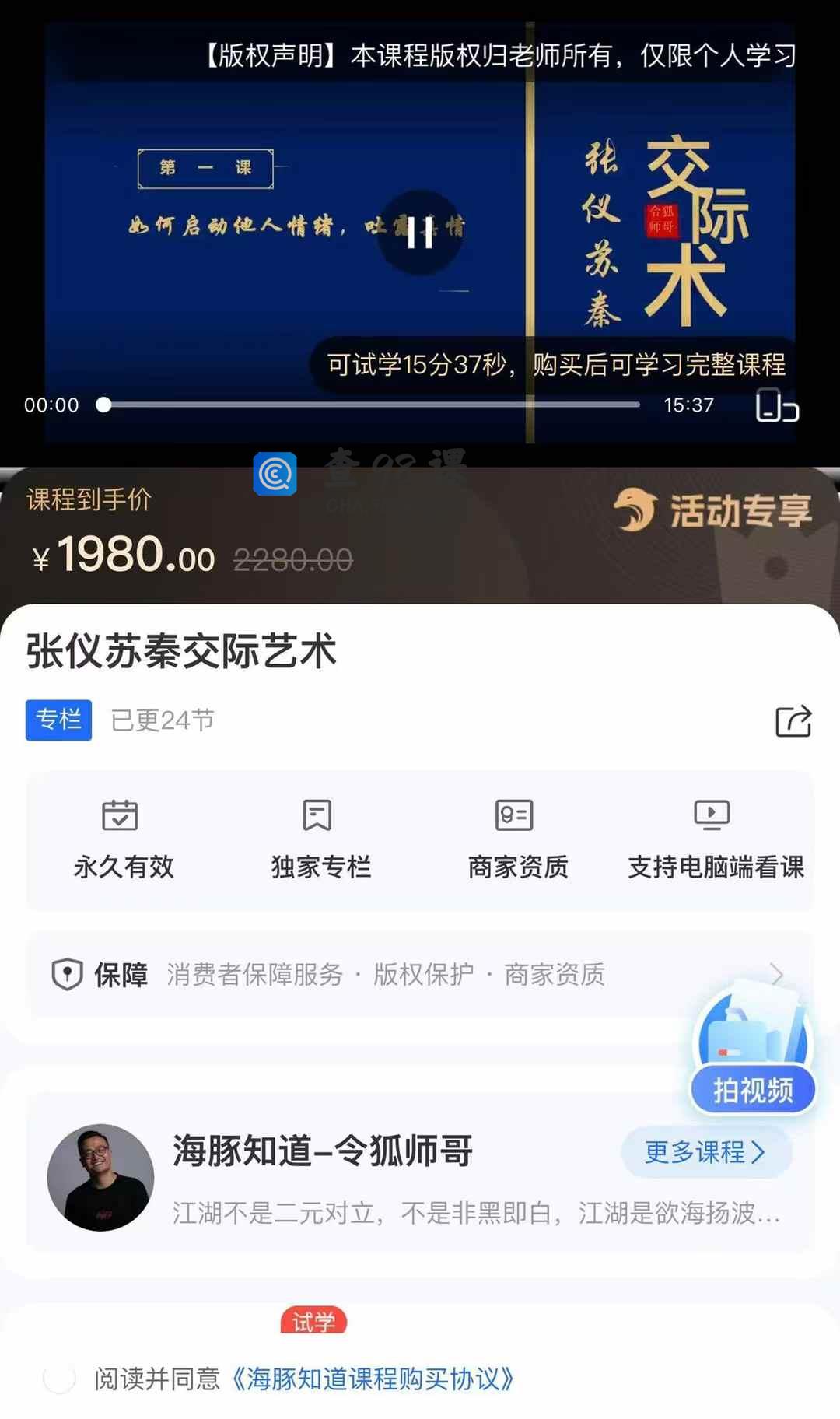The width and height of the screenshot is (840, 1419).
Task: Open 海豚知道课程购买协议 link
Action: coord(373,1379)
